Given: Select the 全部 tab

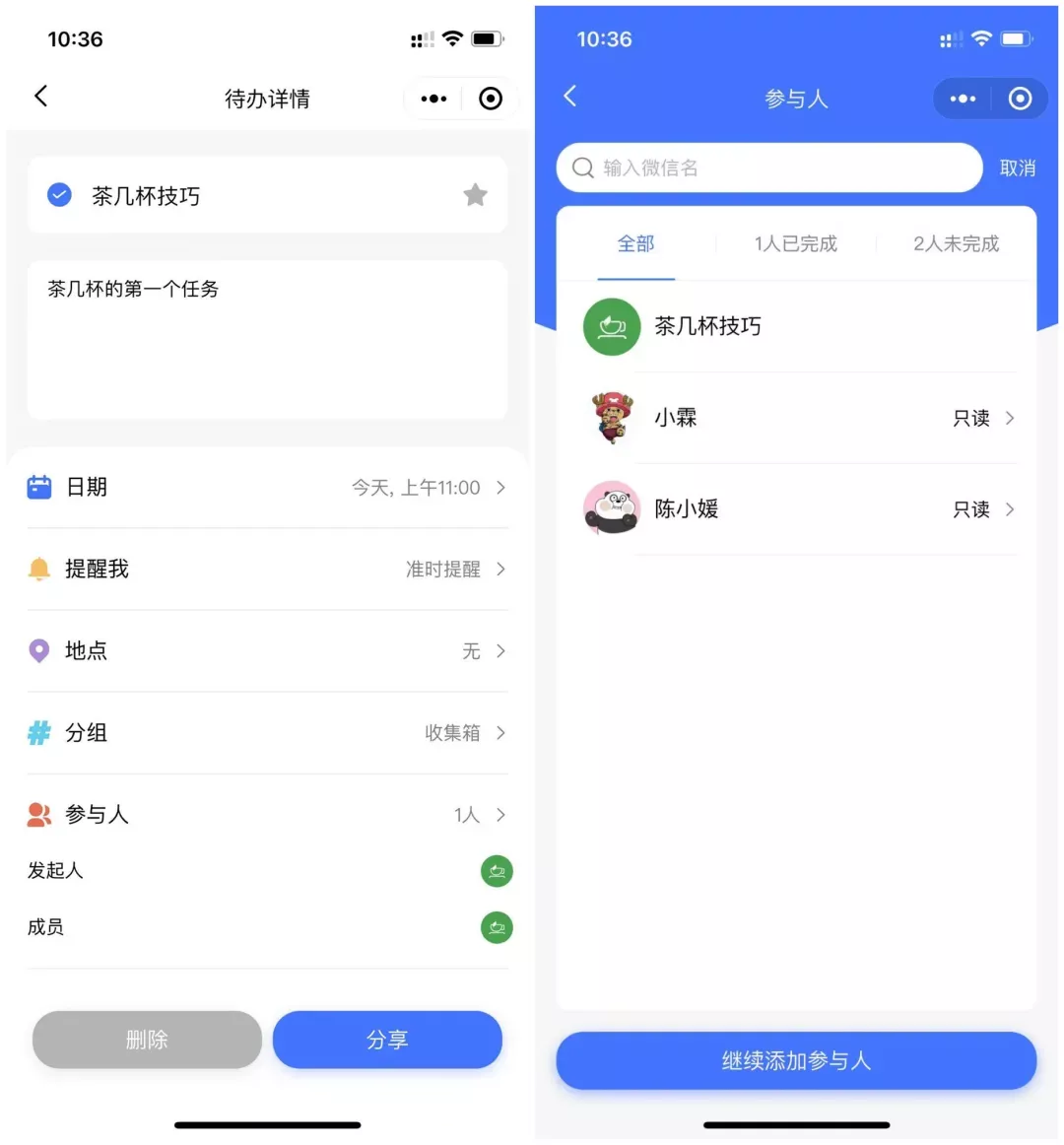Looking at the screenshot, I should (635, 243).
